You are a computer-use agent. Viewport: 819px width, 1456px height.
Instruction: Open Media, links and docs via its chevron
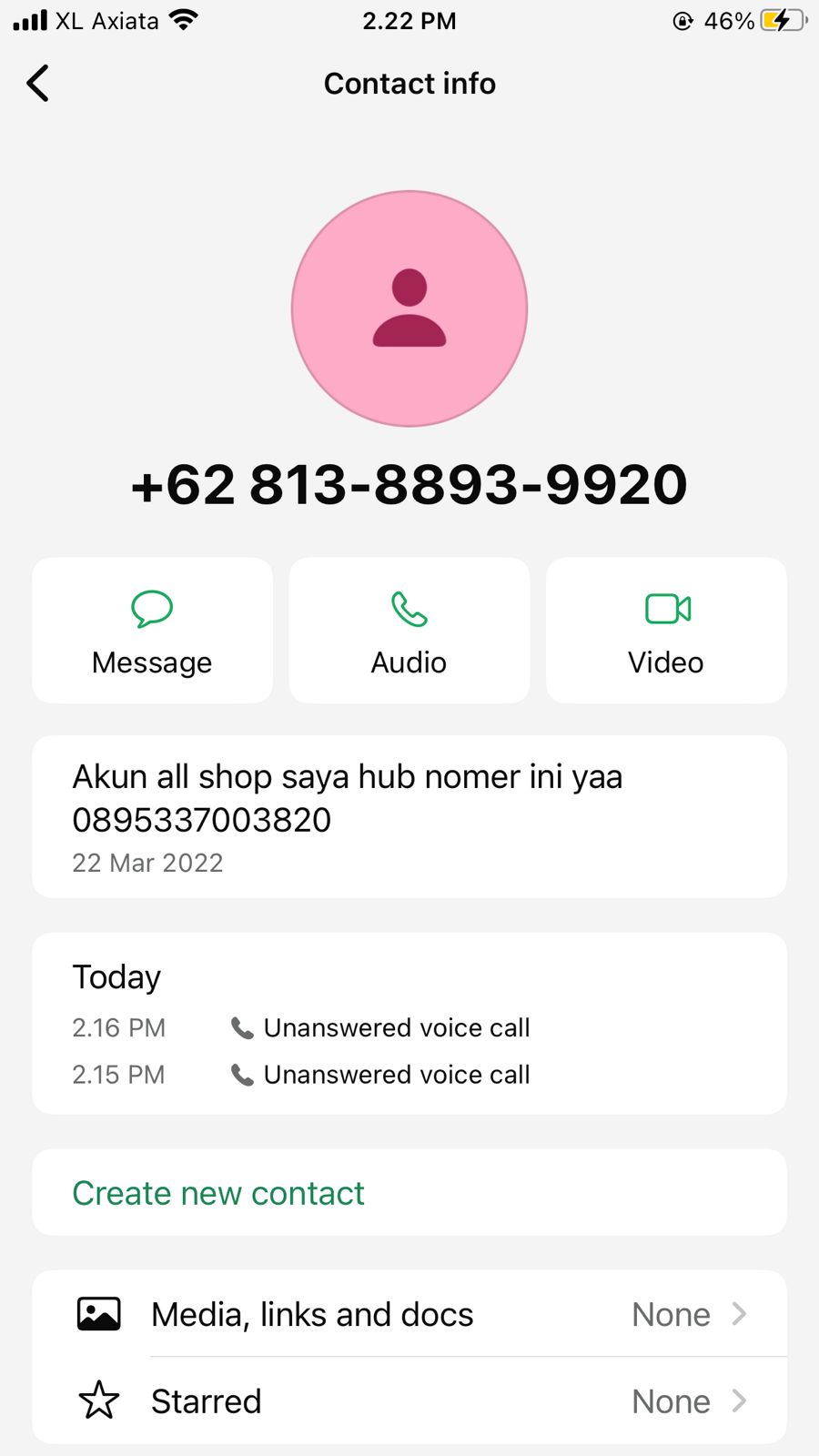coord(739,1313)
